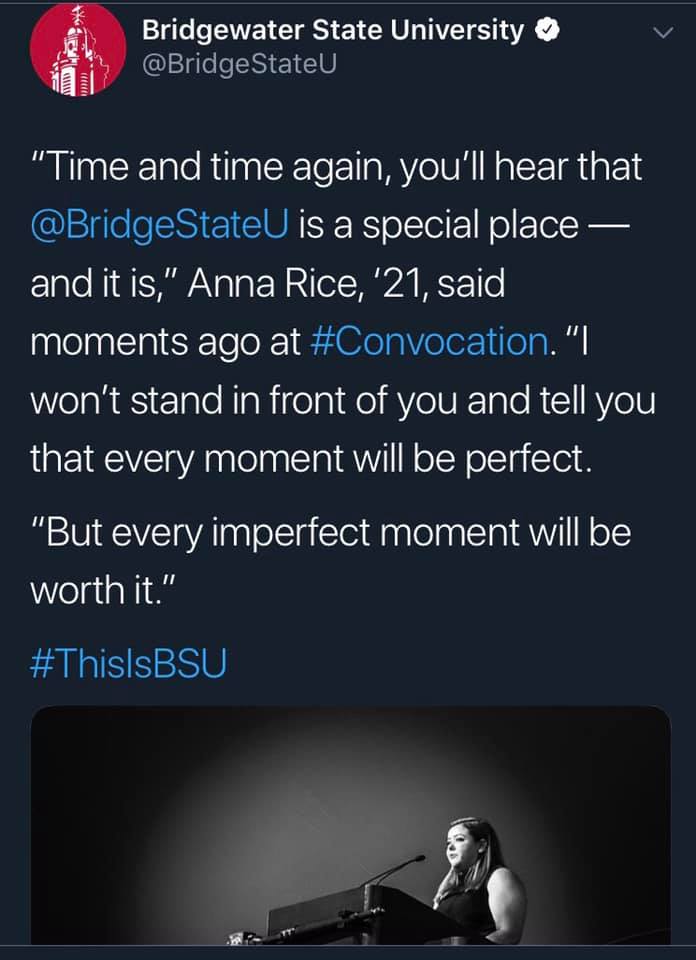
Task: Enlarge the attached photo of the speaker
Action: [350, 825]
